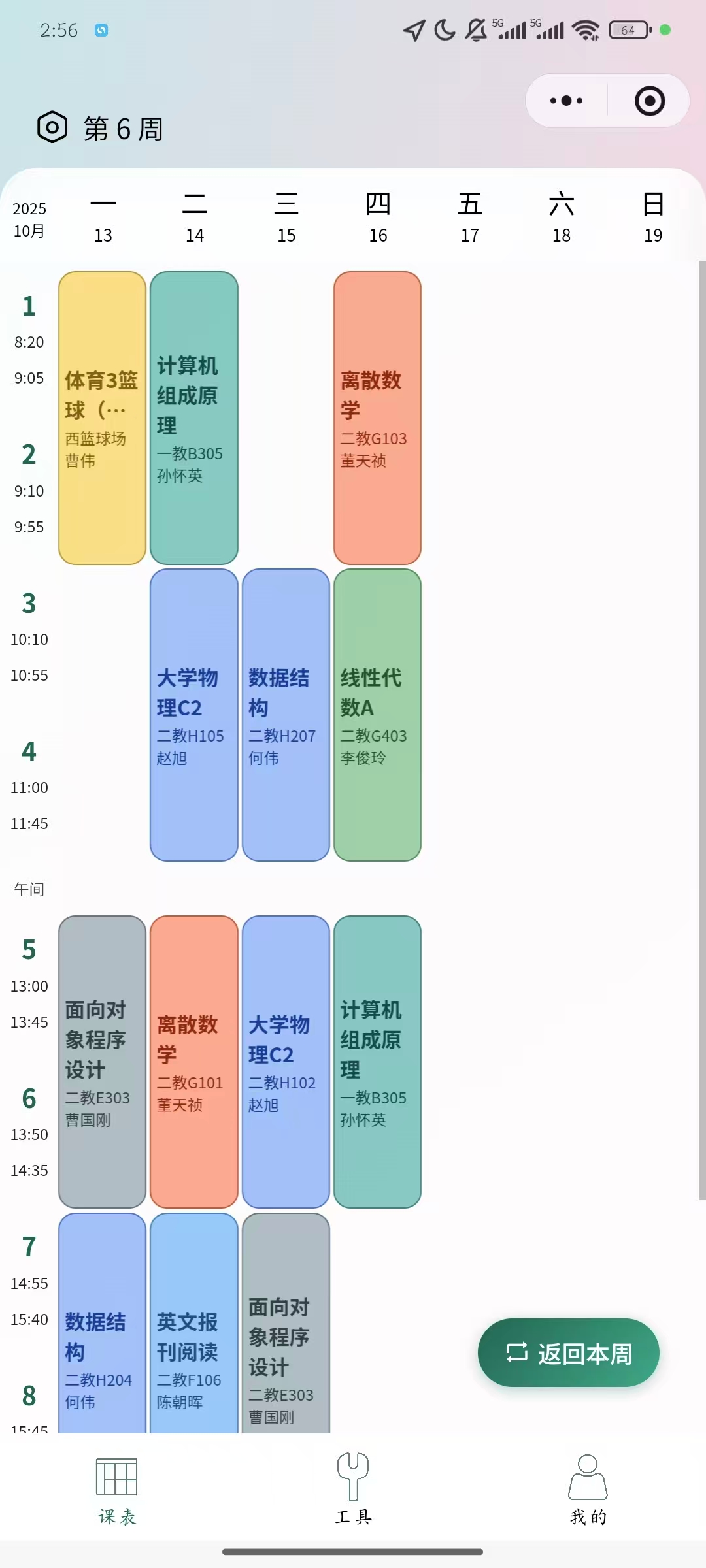View 英文报刊阅读 course details
The image size is (706, 1568).
[194, 1326]
